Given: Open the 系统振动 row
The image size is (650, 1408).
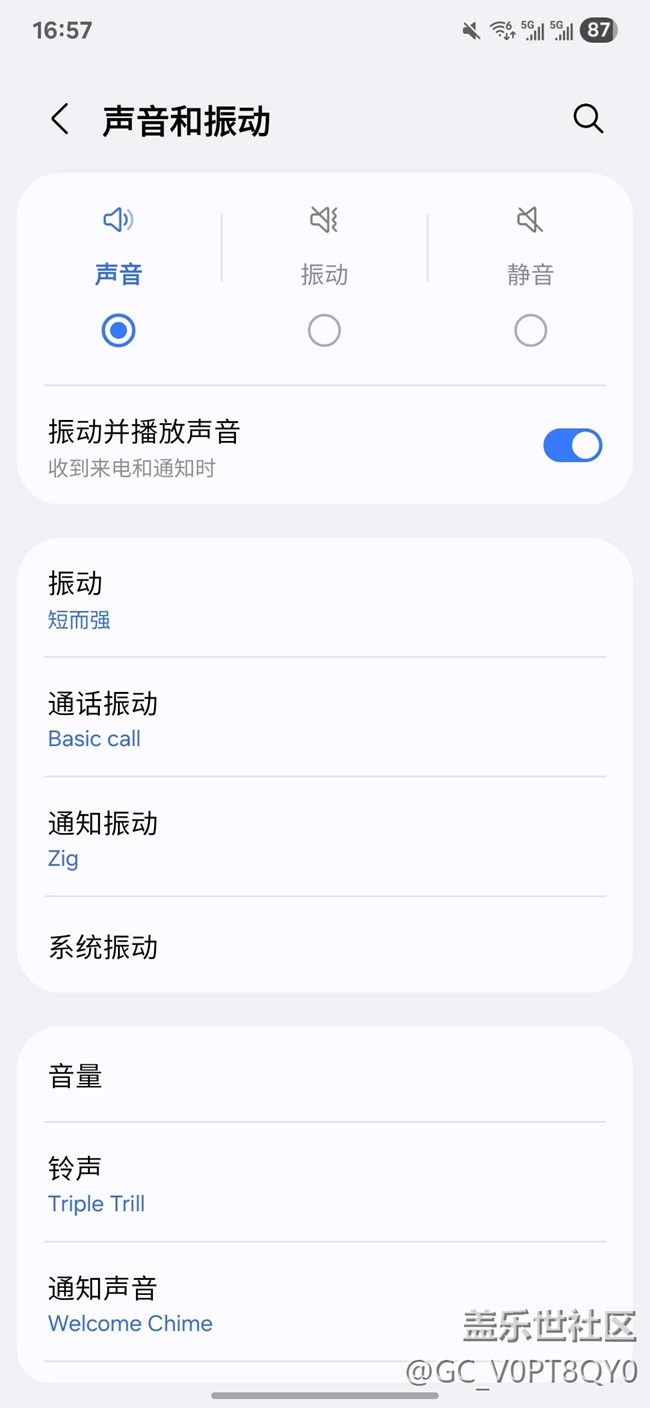Looking at the screenshot, I should [325, 945].
